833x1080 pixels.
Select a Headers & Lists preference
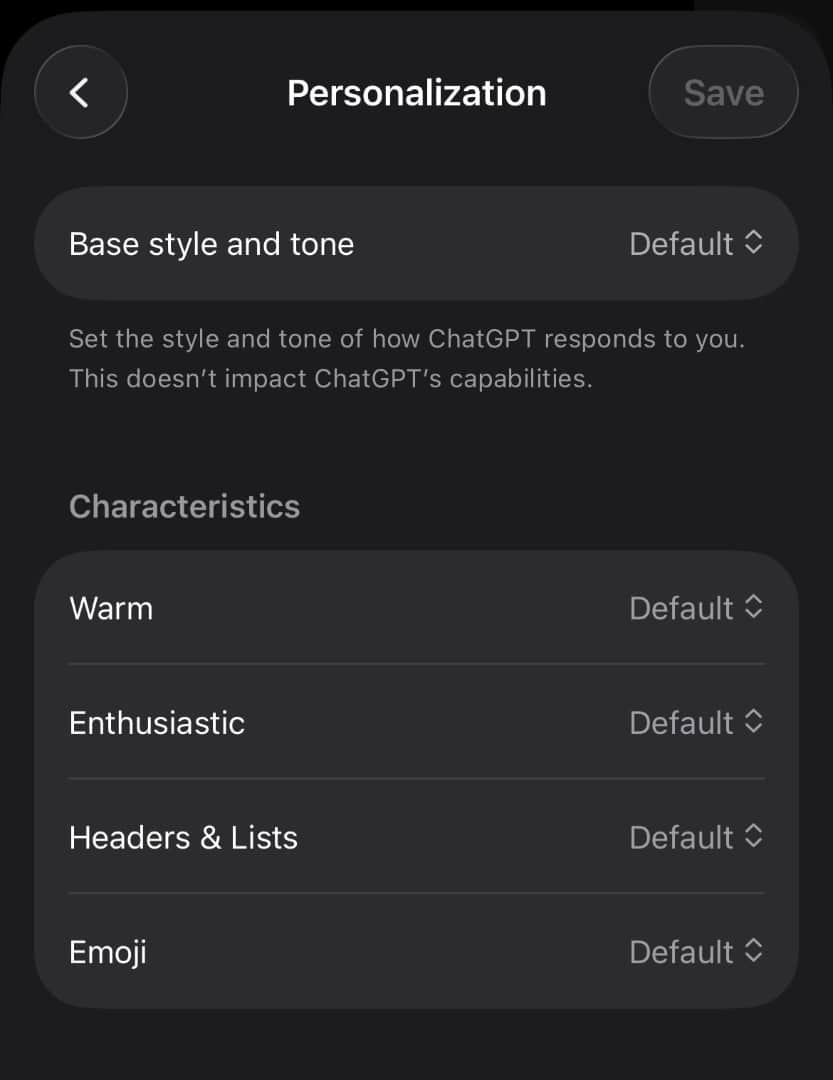click(696, 837)
